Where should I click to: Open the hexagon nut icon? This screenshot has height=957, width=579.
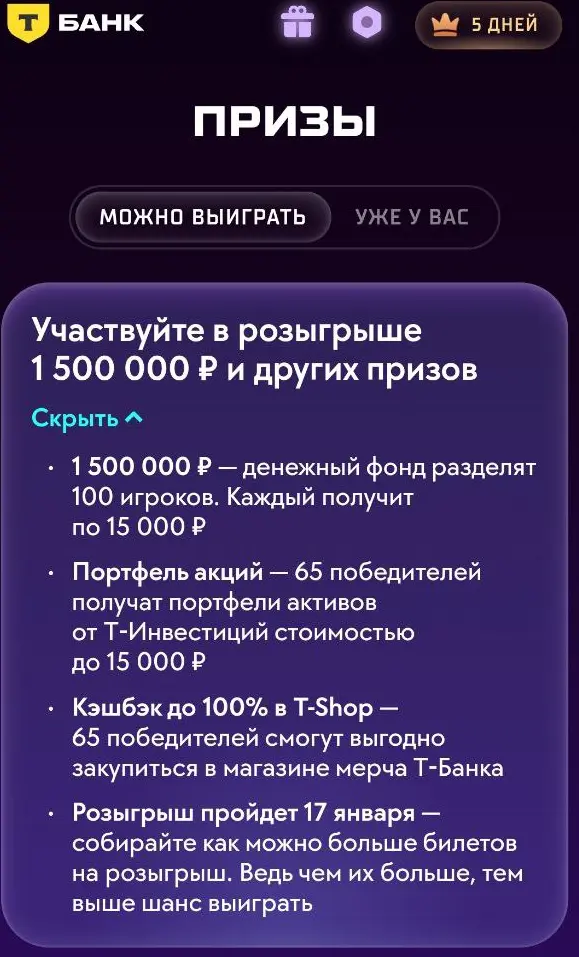pyautogui.click(x=367, y=23)
